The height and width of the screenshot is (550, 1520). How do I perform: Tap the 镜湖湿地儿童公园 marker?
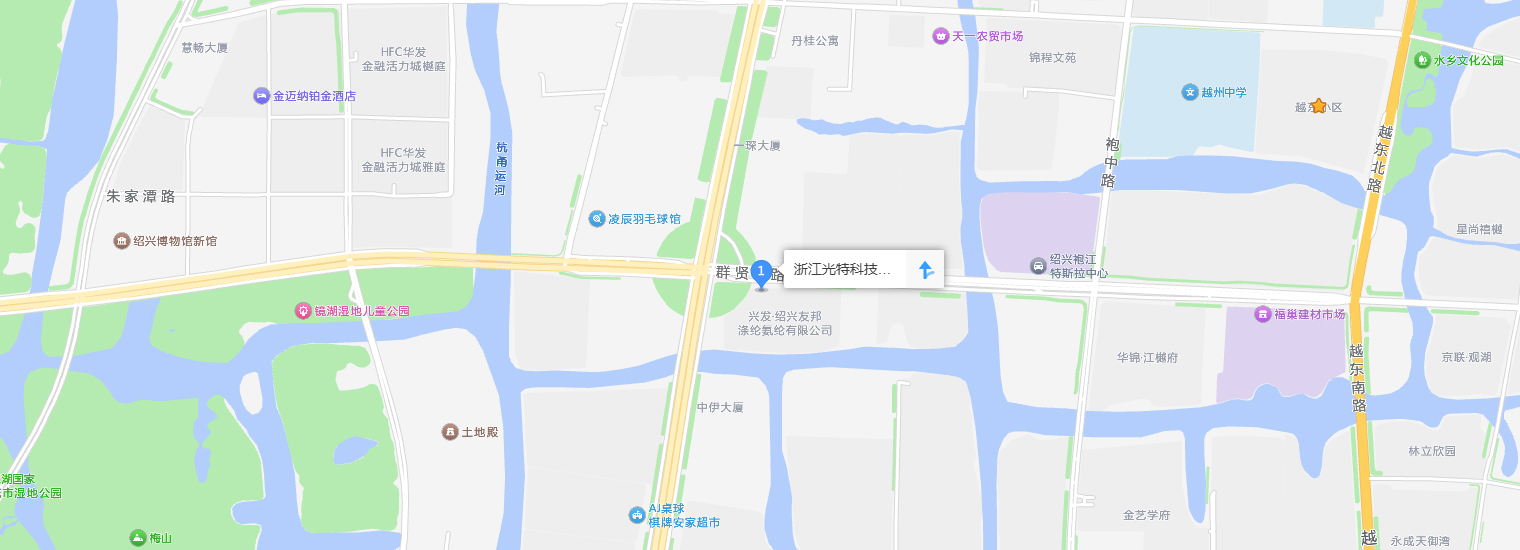pos(303,311)
